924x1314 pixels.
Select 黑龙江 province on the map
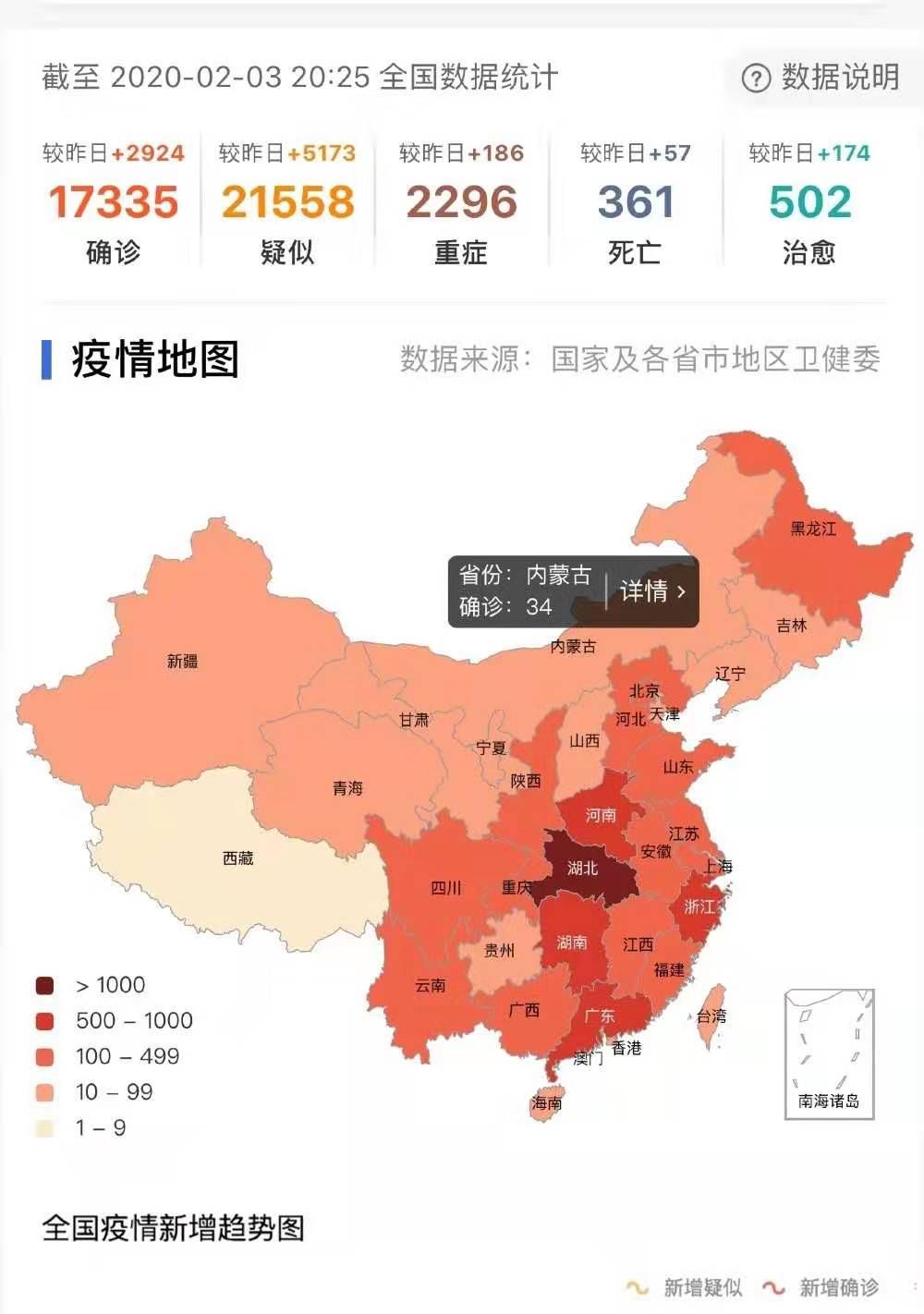coord(813,529)
